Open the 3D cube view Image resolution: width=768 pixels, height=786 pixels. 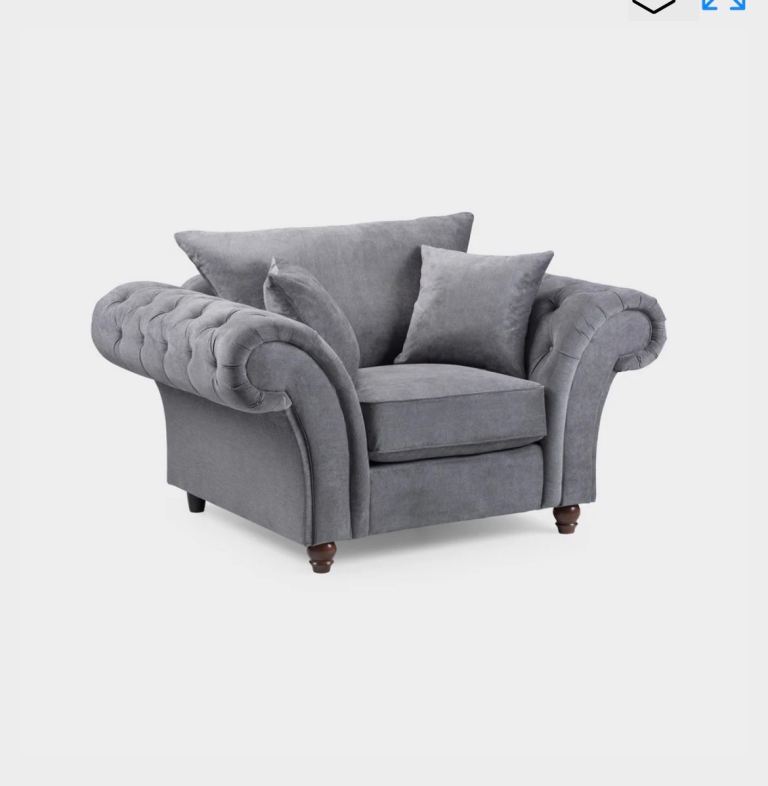pos(656,6)
